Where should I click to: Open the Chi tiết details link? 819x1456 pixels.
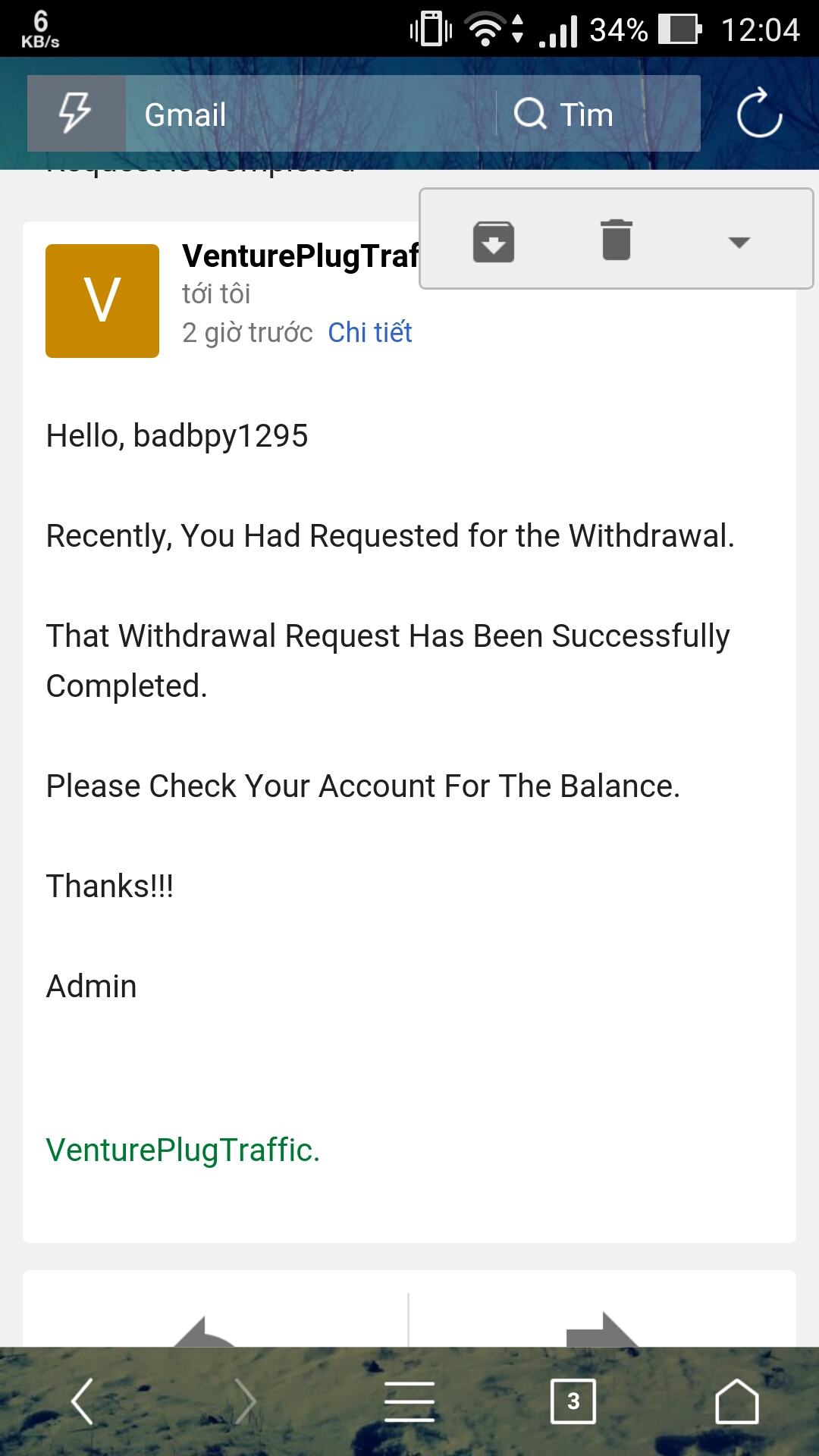369,332
